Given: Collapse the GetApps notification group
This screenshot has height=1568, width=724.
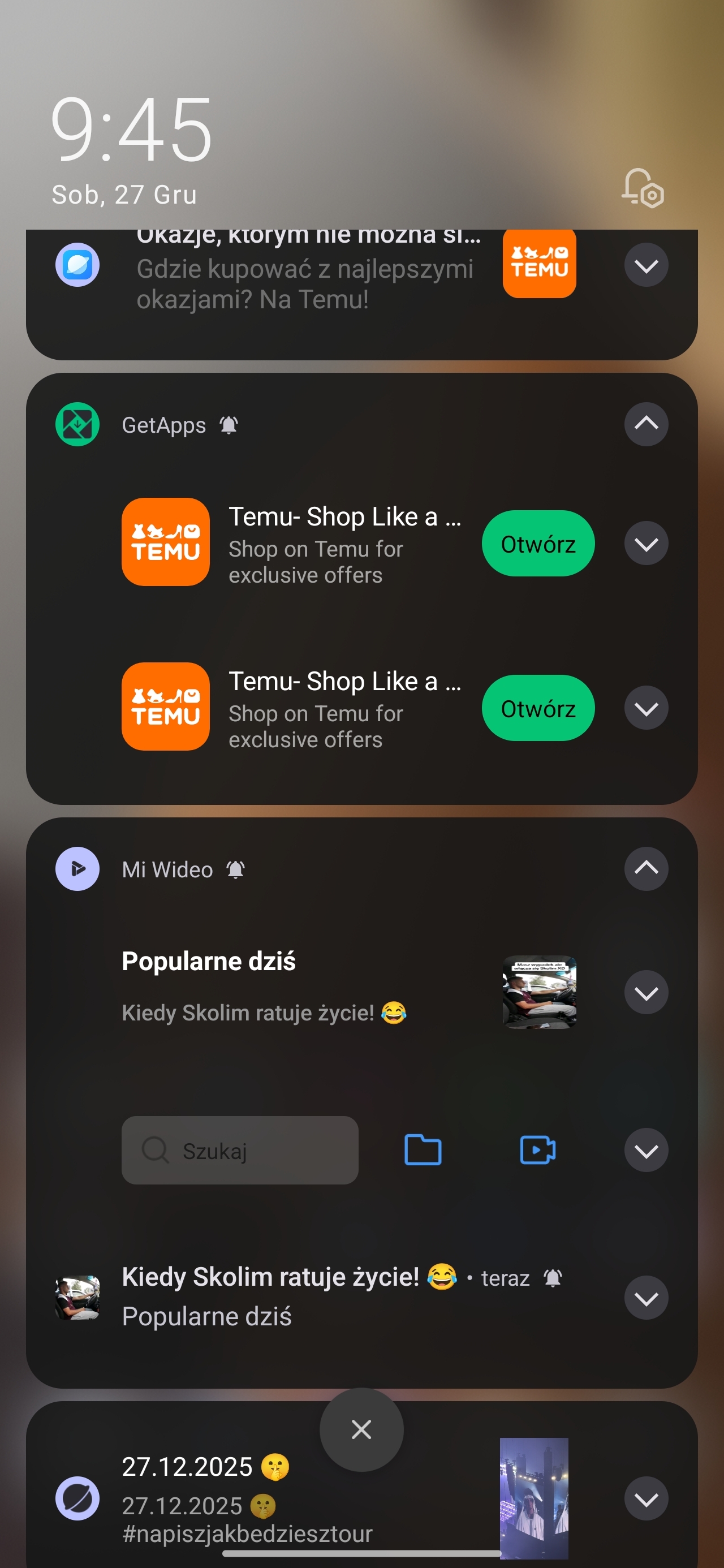Looking at the screenshot, I should [645, 424].
